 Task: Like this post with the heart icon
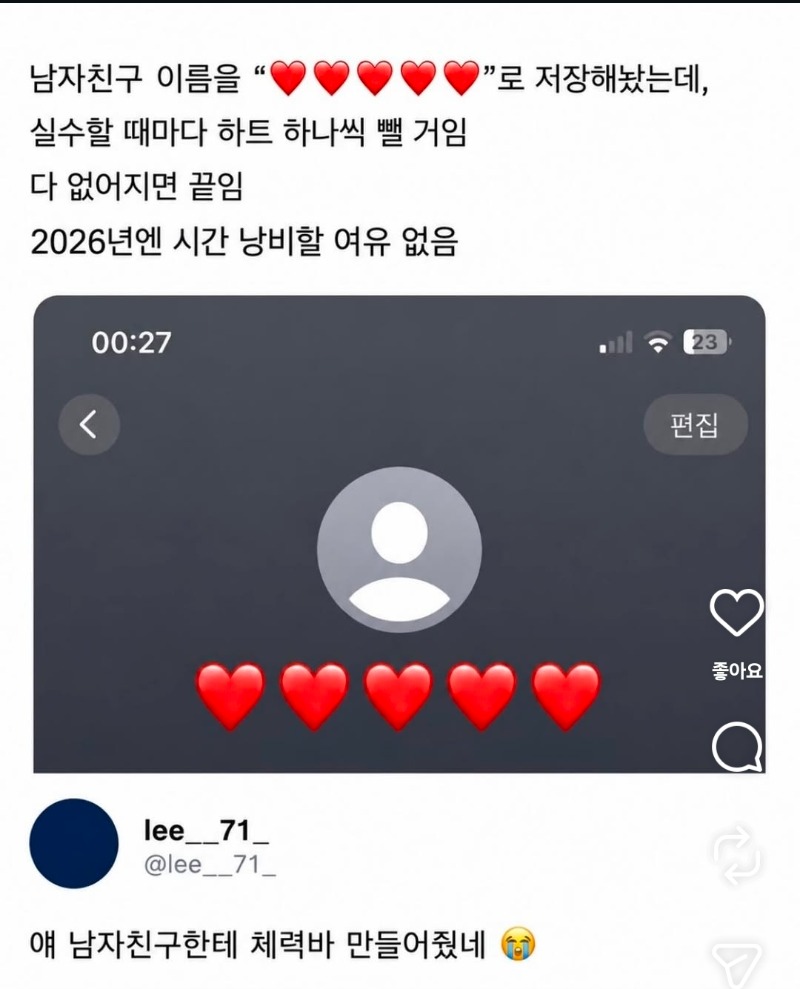coord(736,612)
